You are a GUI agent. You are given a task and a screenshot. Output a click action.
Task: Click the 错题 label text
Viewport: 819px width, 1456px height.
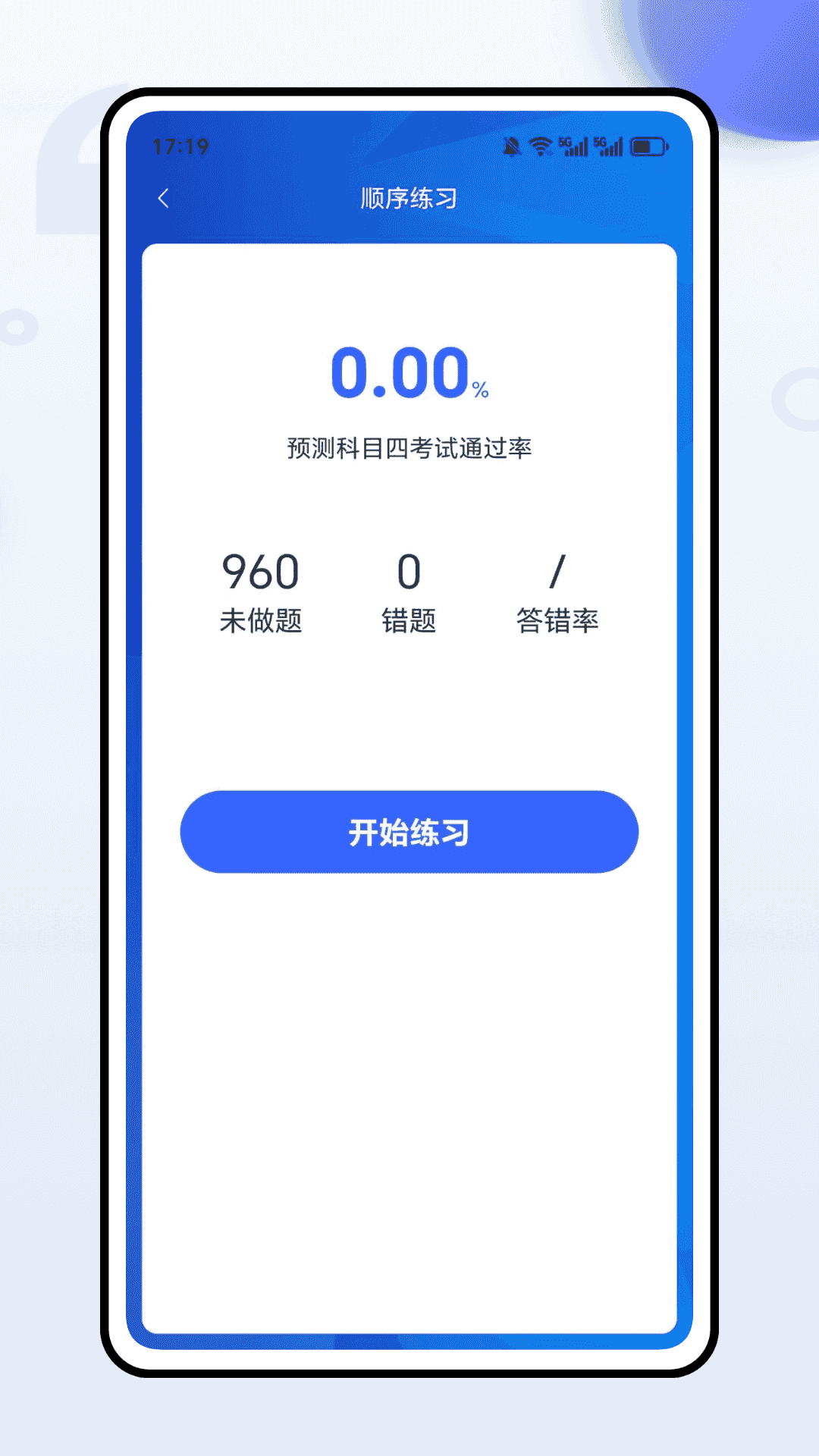409,620
